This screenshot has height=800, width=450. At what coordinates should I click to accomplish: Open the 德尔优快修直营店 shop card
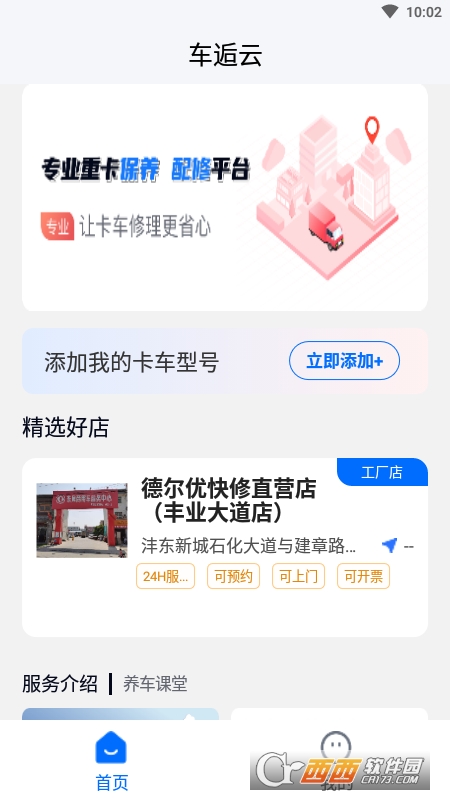pos(225,547)
